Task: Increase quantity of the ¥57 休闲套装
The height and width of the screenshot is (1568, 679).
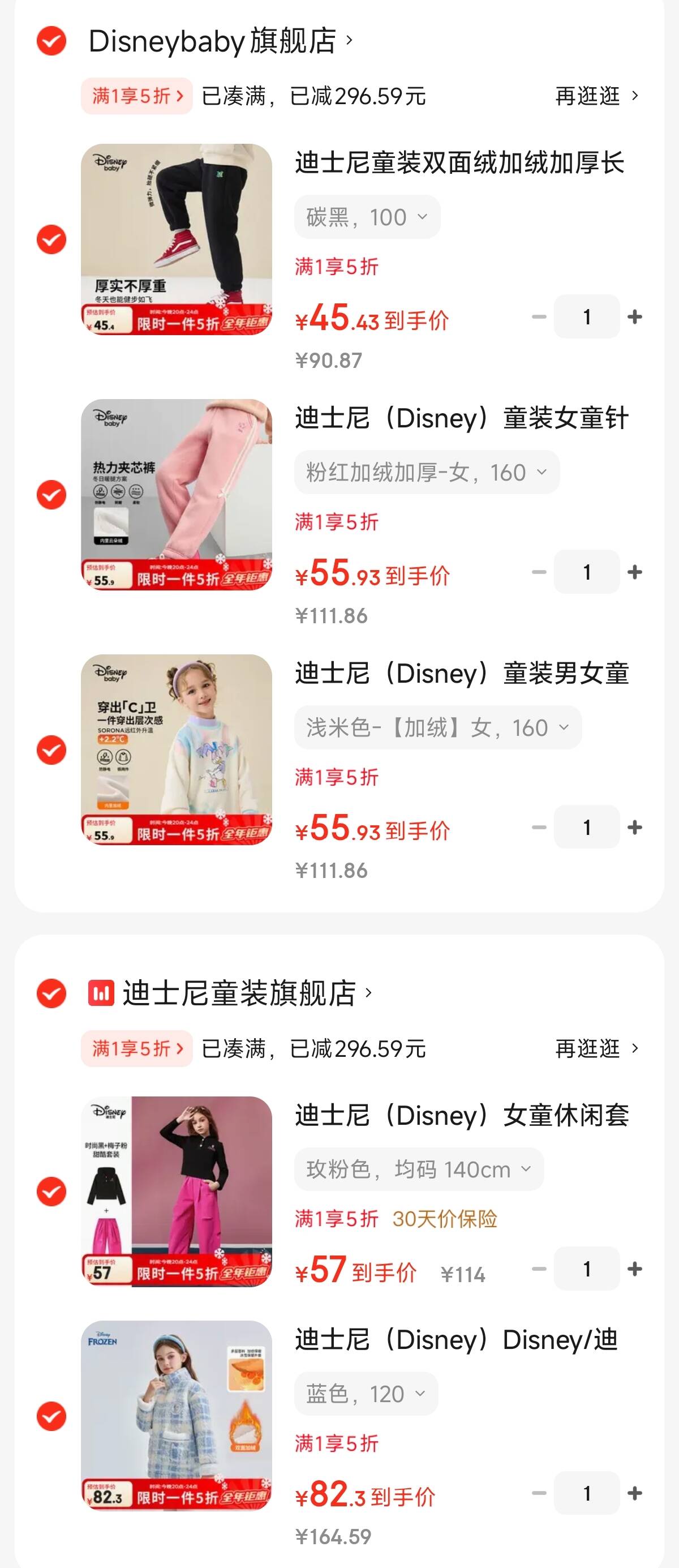Action: click(x=635, y=1269)
